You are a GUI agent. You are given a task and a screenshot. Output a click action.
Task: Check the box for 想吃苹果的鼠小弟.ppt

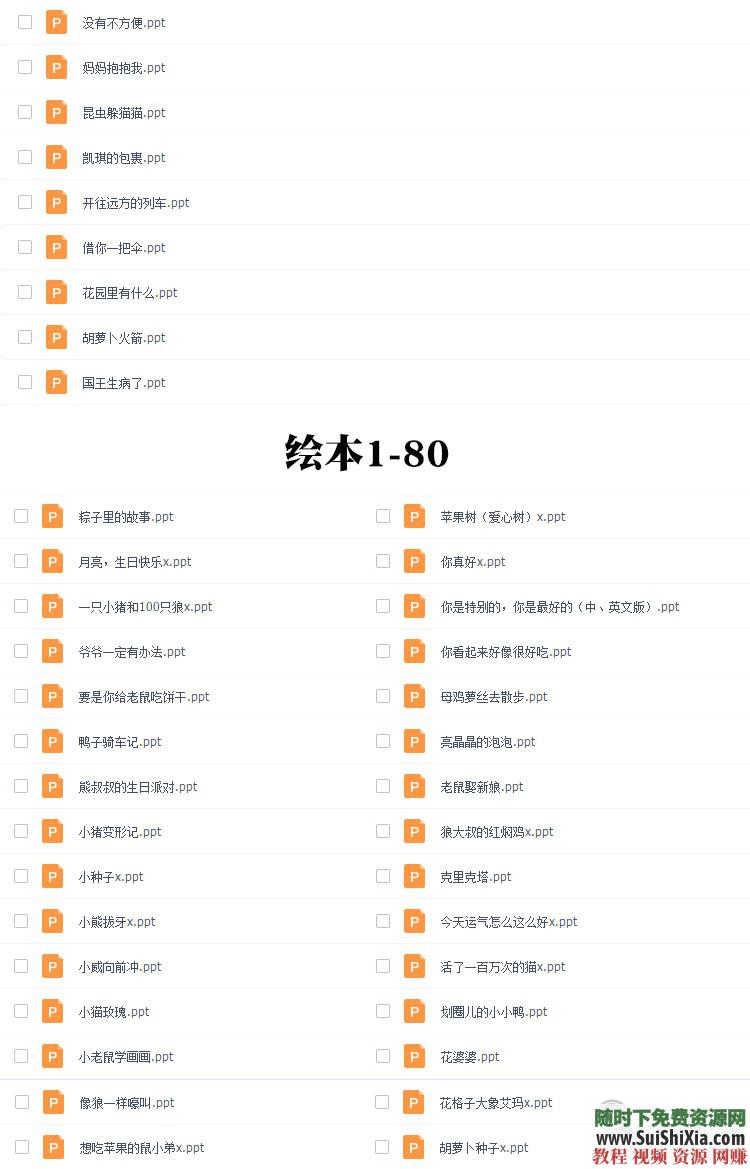[21, 1147]
